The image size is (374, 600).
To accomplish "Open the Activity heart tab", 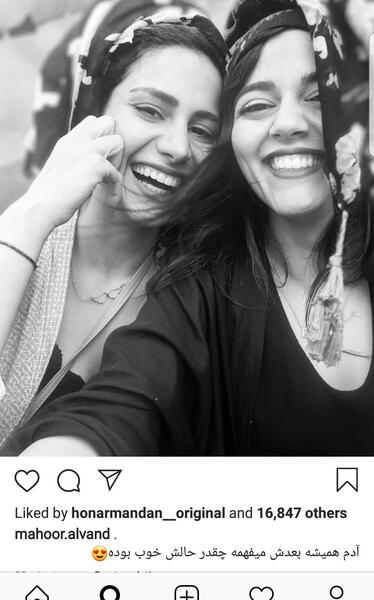I will pyautogui.click(x=261, y=593).
